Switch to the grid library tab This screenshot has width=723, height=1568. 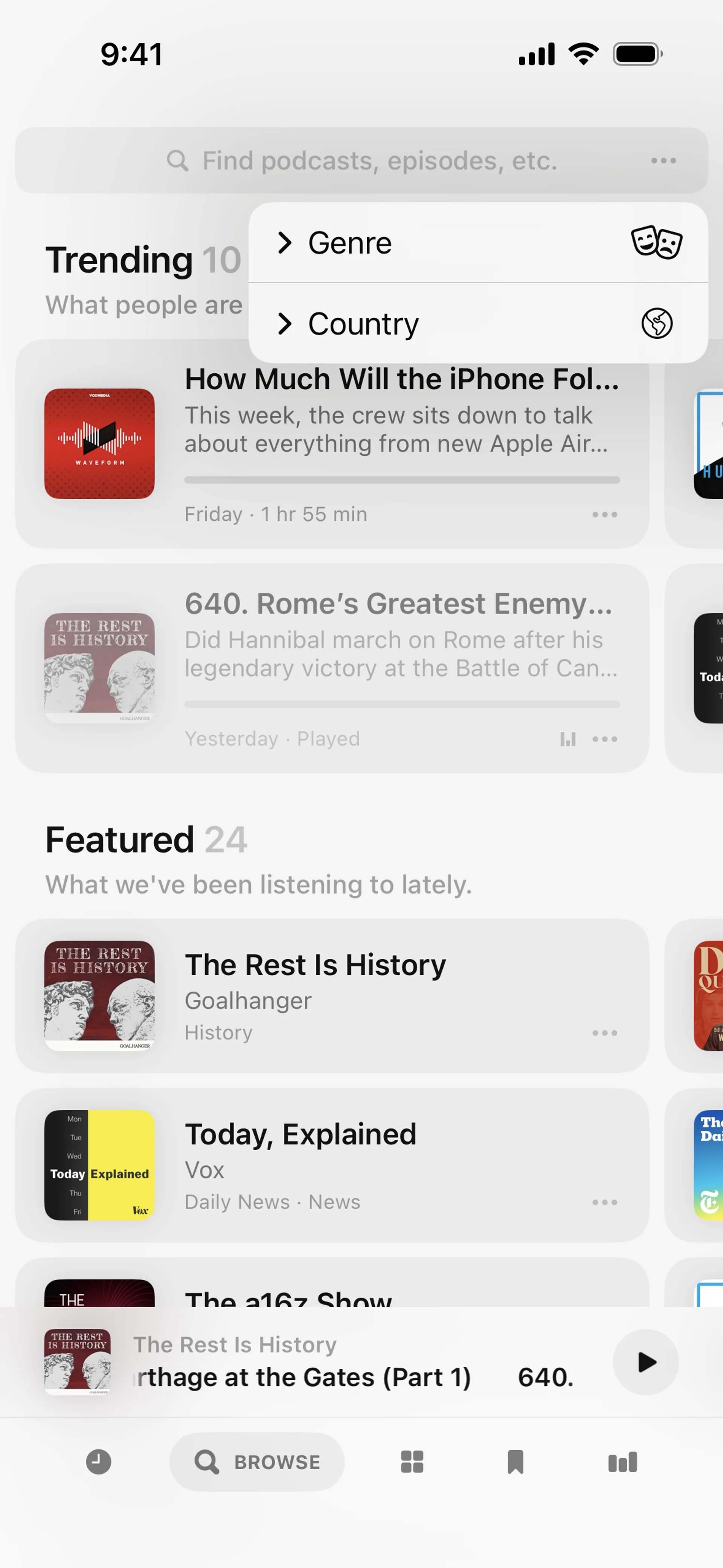click(x=412, y=1462)
